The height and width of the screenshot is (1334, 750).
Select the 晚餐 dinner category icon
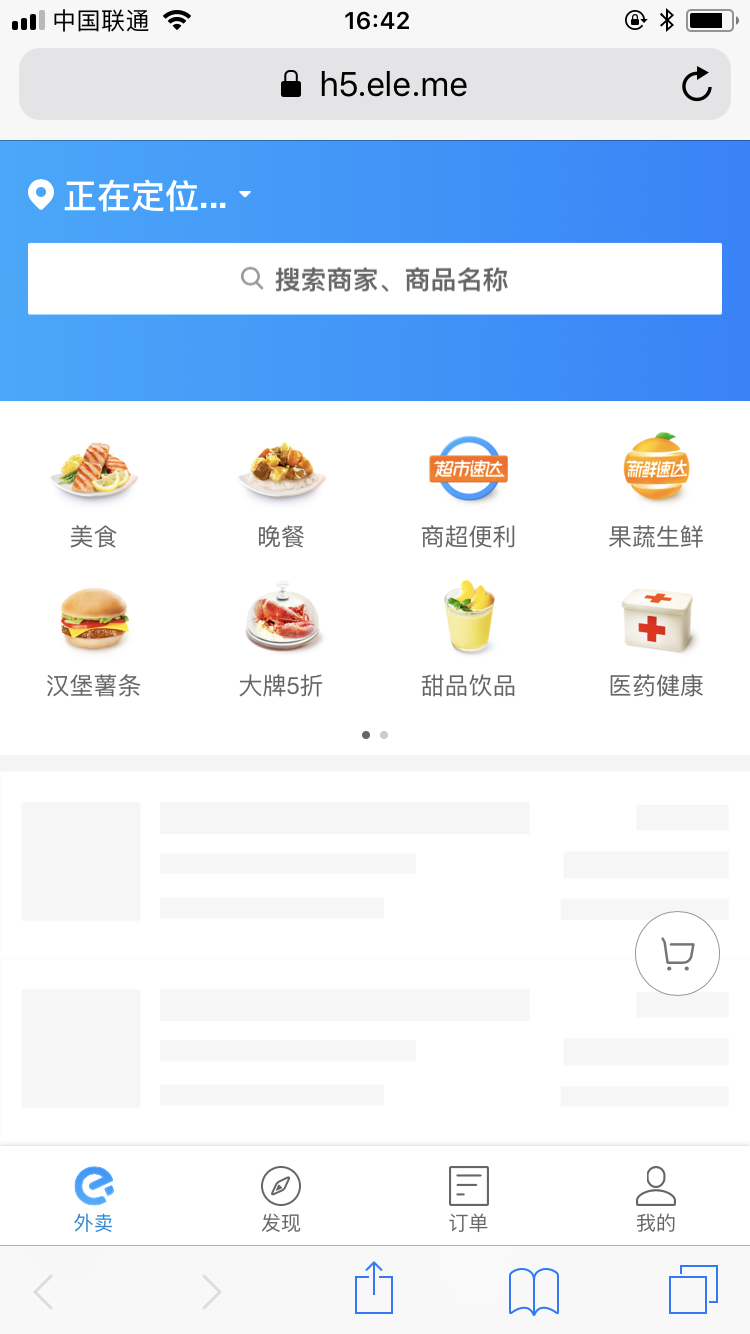[x=281, y=490]
